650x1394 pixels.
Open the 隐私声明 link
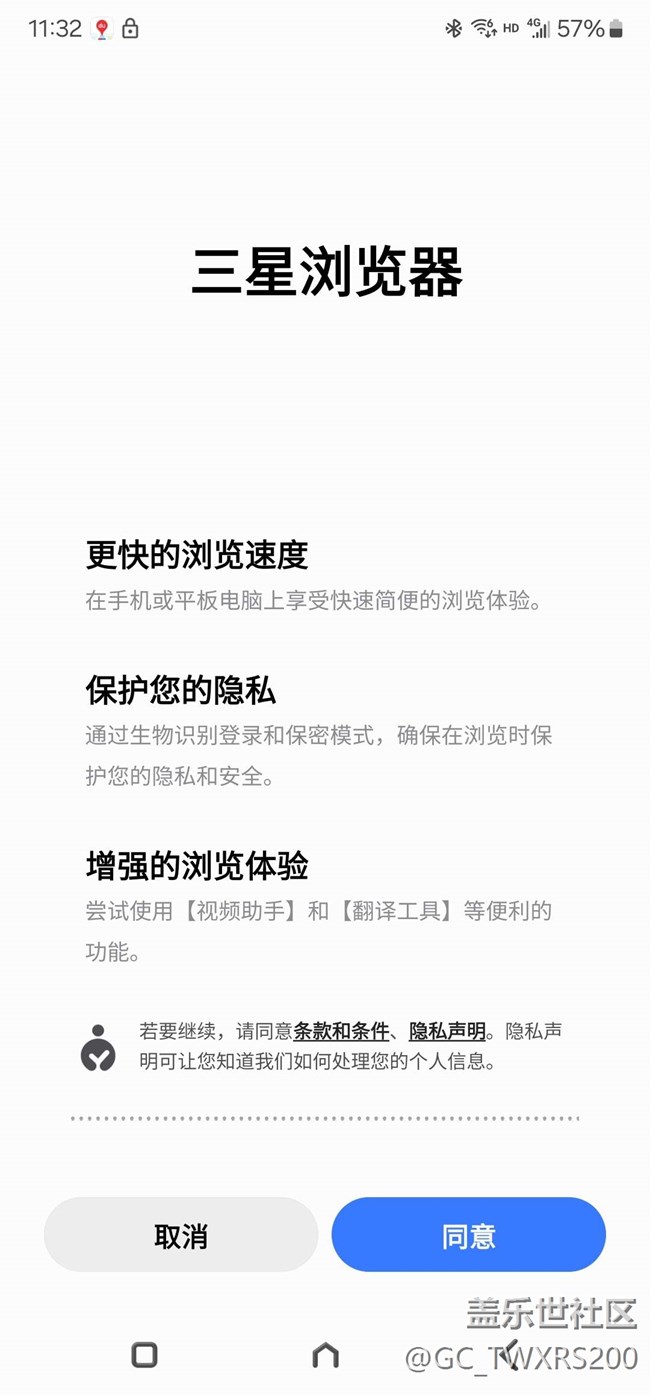coord(447,1031)
